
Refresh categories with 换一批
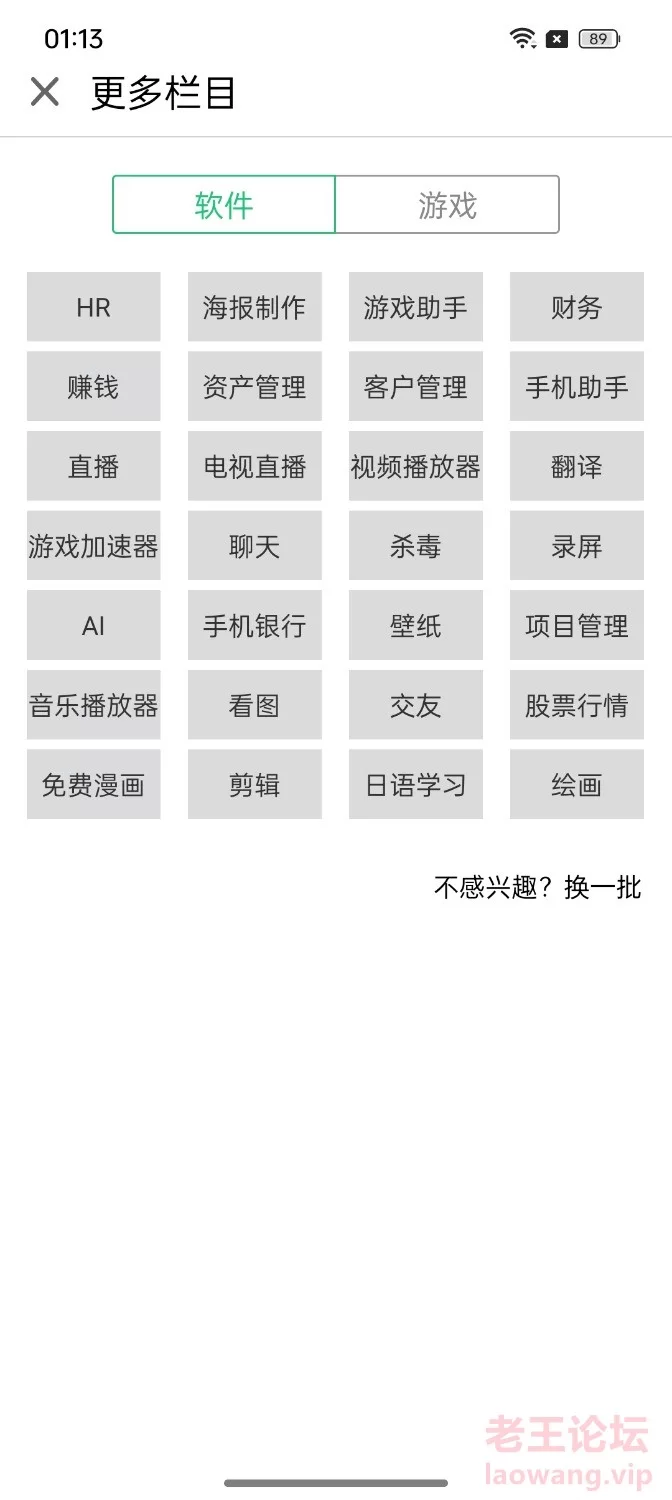click(x=603, y=887)
